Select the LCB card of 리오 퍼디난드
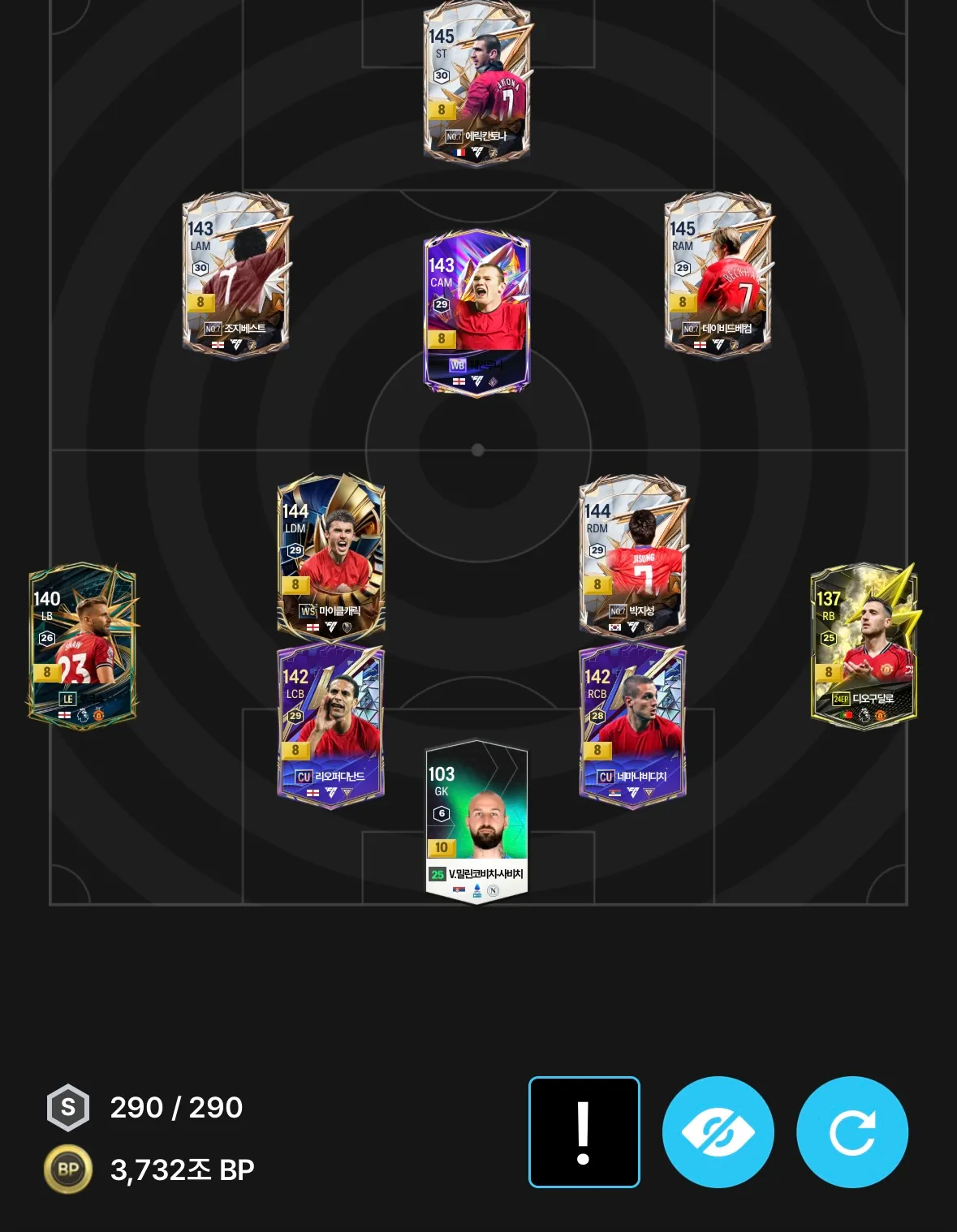Viewport: 957px width, 1232px height. [x=331, y=722]
